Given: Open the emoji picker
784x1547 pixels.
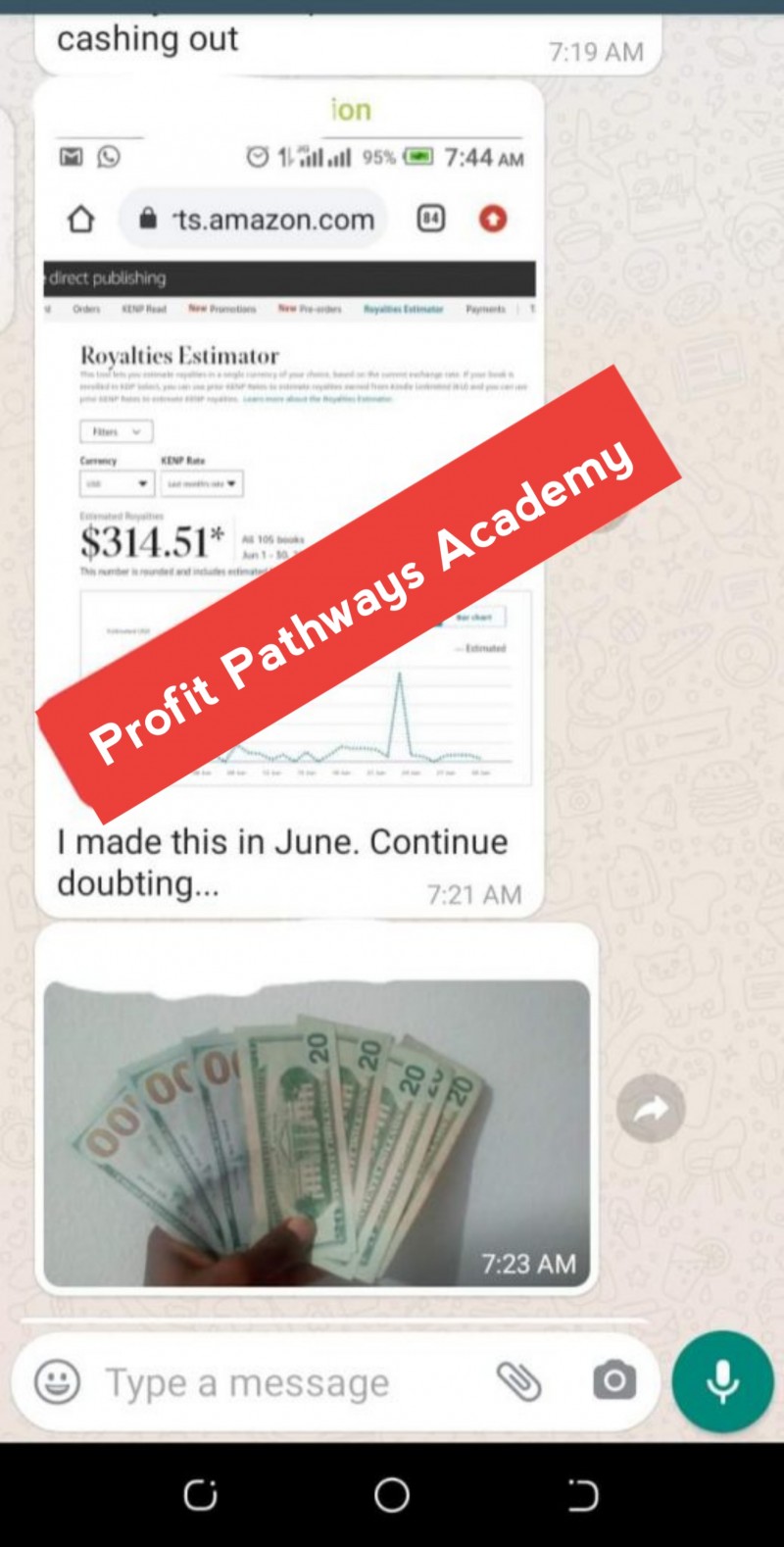Looking at the screenshot, I should pyautogui.click(x=57, y=1383).
